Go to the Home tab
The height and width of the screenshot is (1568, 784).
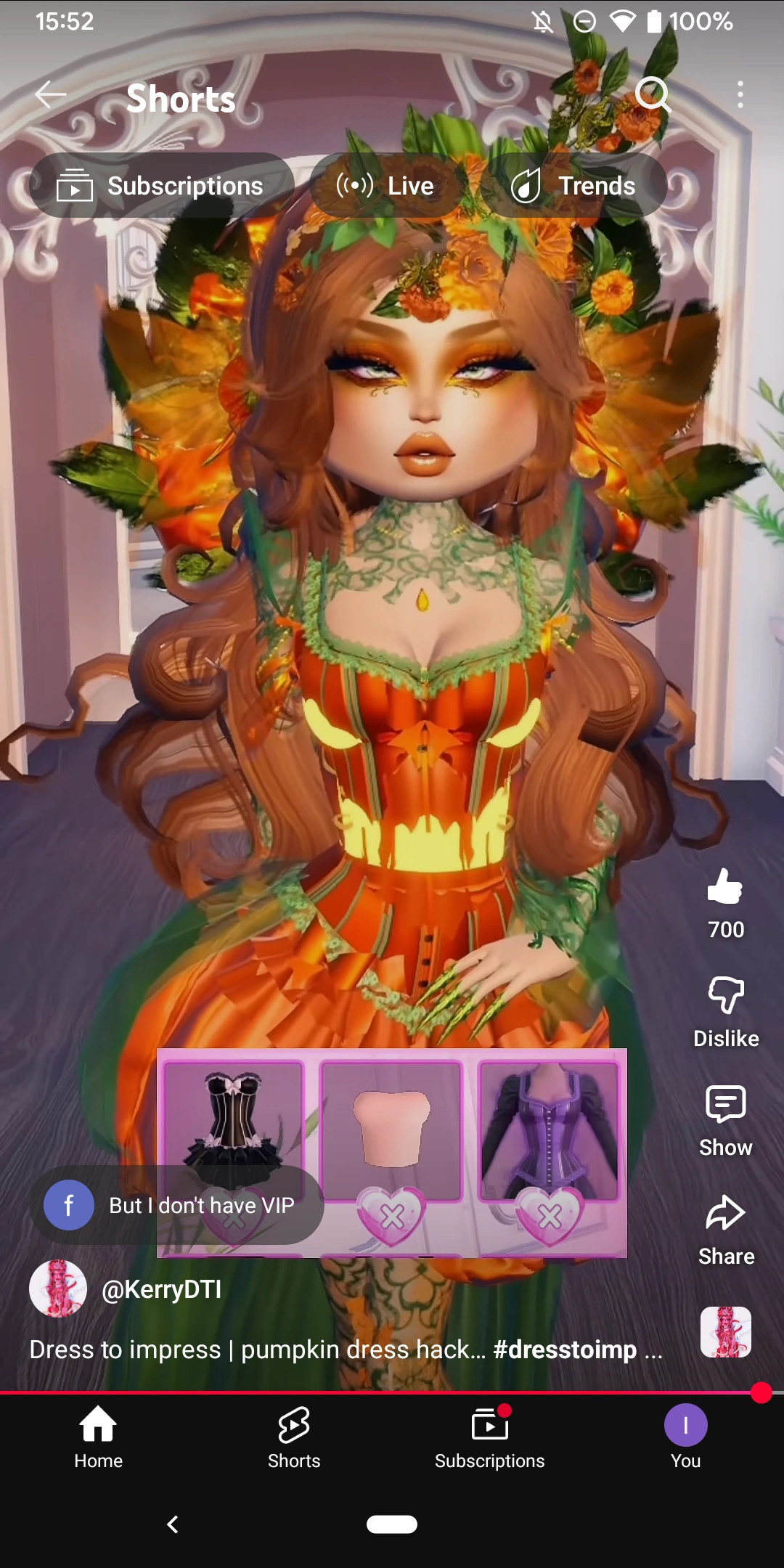click(98, 1437)
